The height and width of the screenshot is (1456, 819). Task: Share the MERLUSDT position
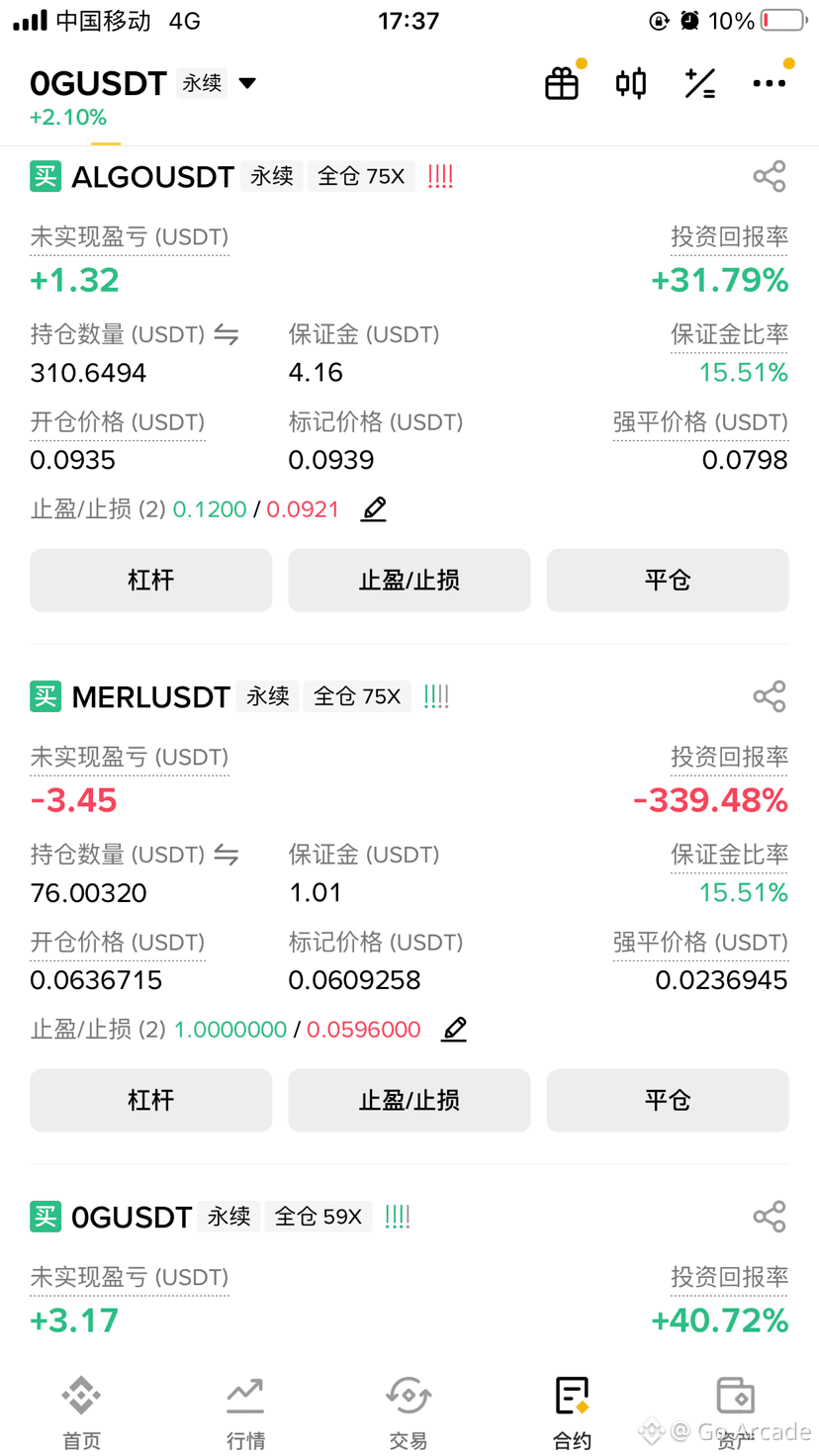click(770, 696)
